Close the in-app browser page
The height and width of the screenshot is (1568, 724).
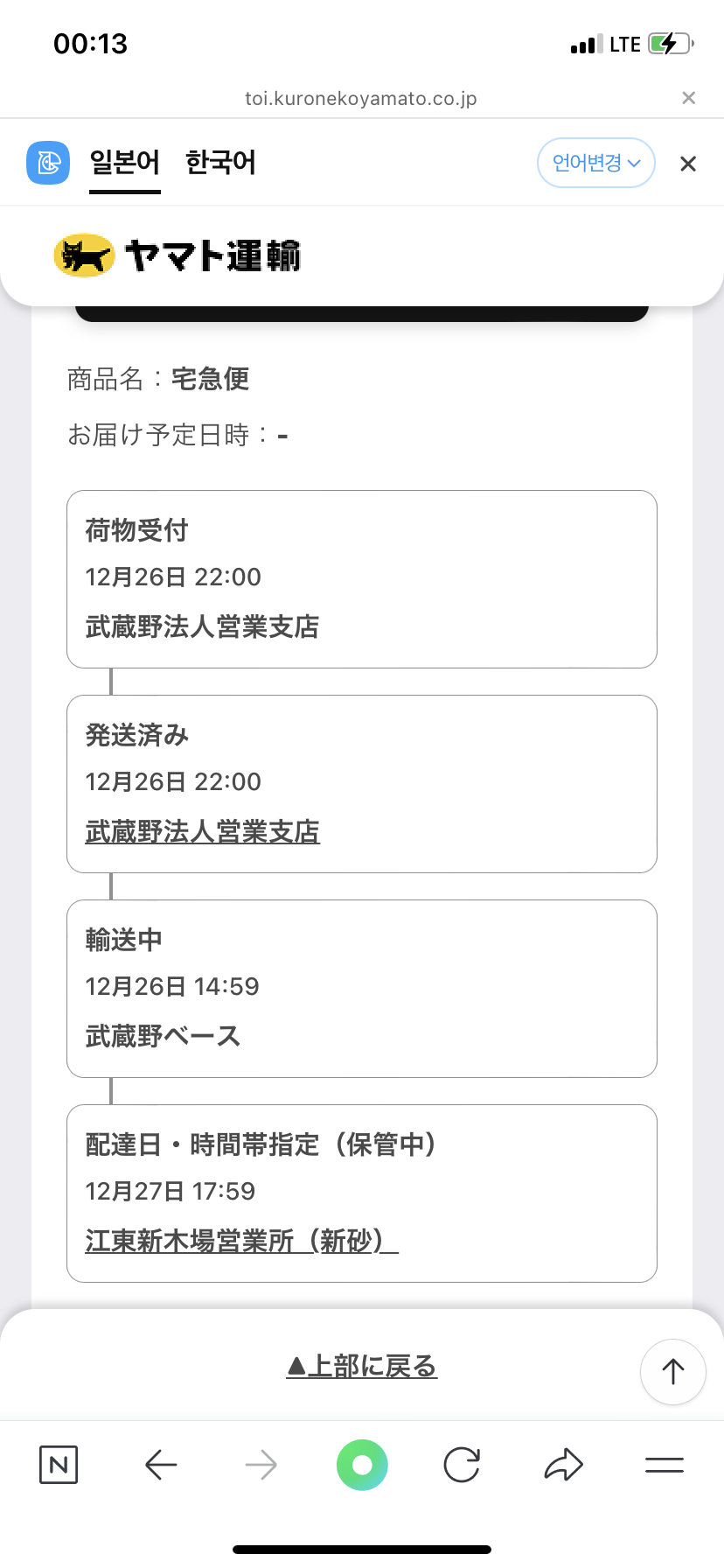(688, 98)
